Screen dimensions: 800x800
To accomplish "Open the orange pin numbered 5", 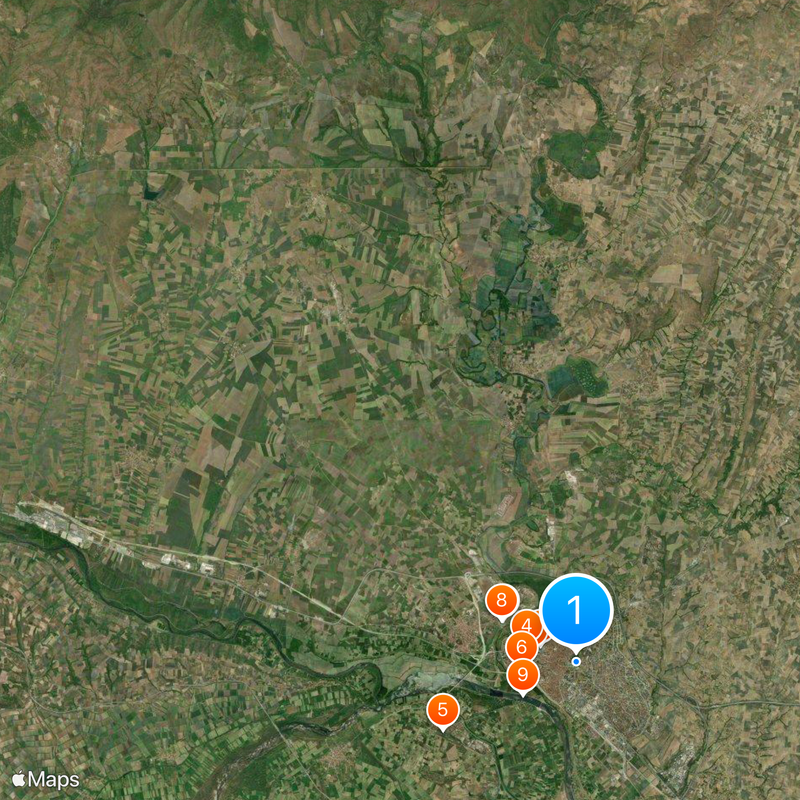I will 442,711.
